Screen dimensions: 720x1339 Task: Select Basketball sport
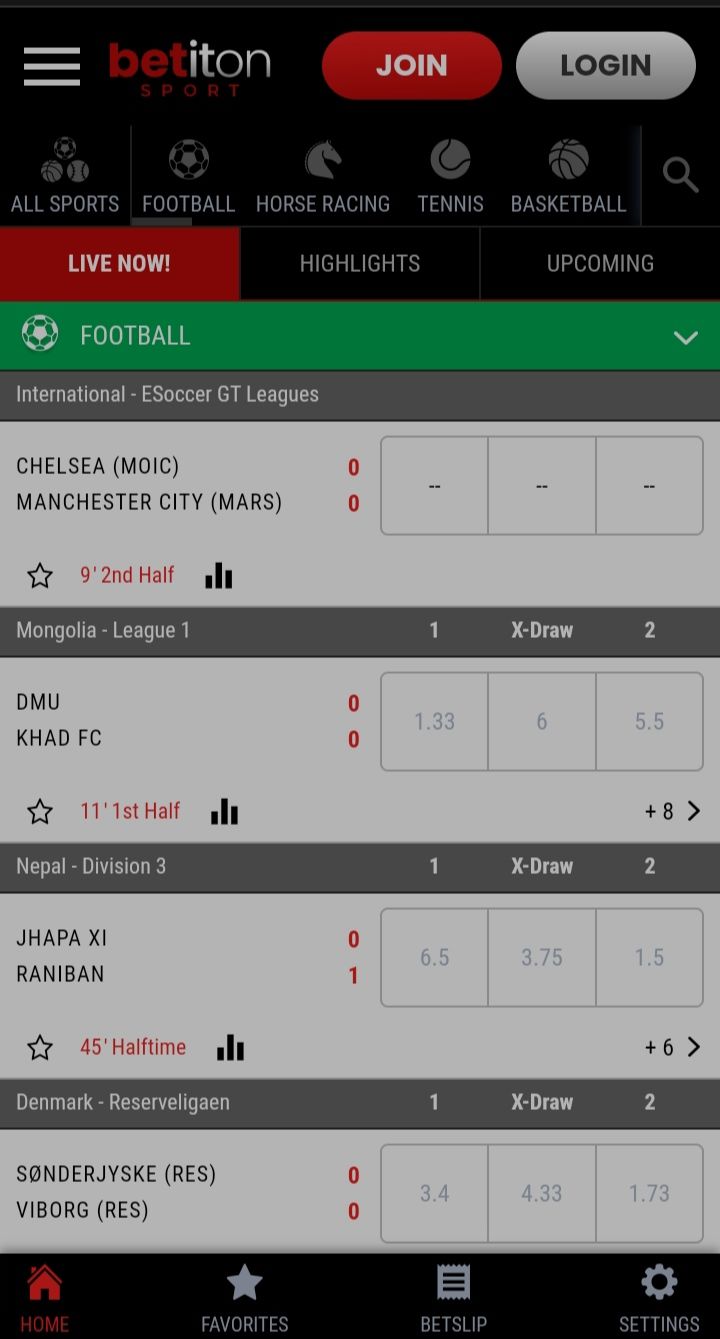(x=568, y=177)
